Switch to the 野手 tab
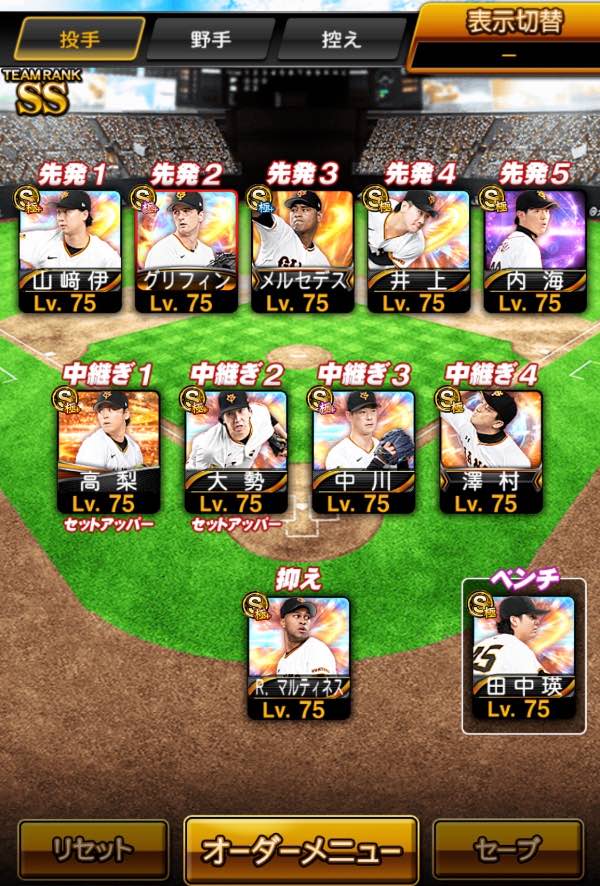This screenshot has height=886, width=600. coord(209,40)
